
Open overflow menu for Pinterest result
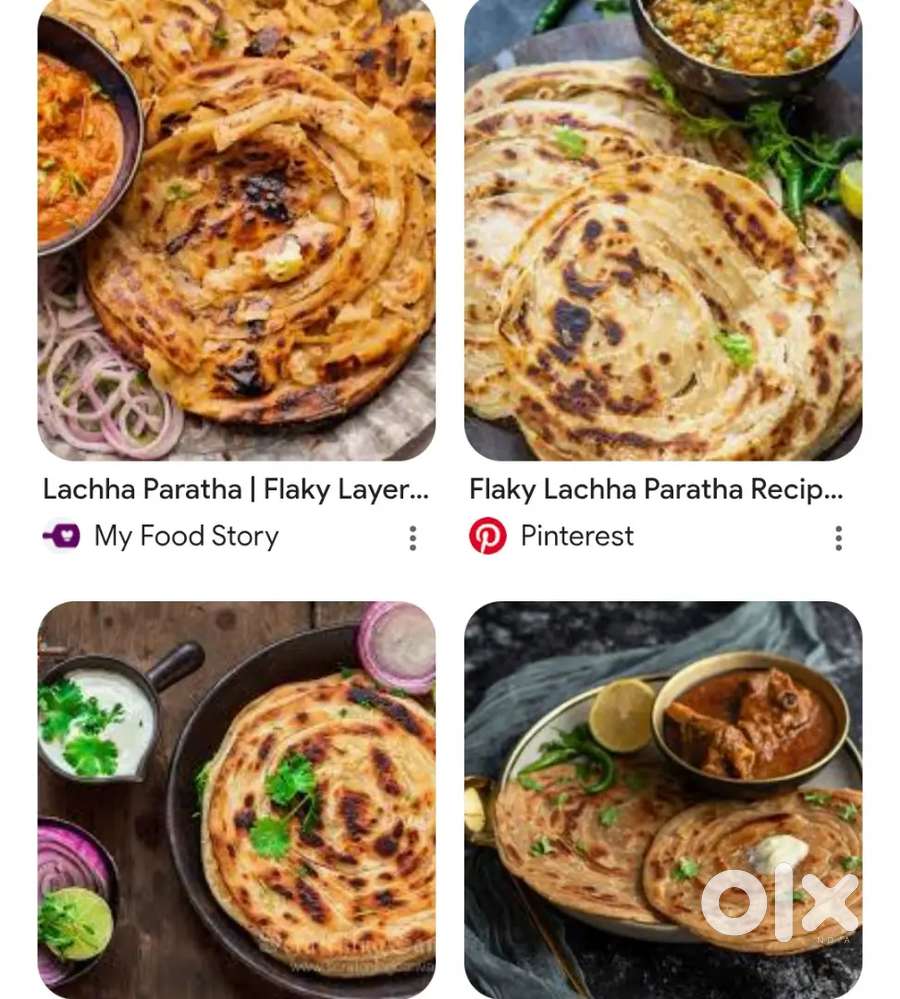838,538
